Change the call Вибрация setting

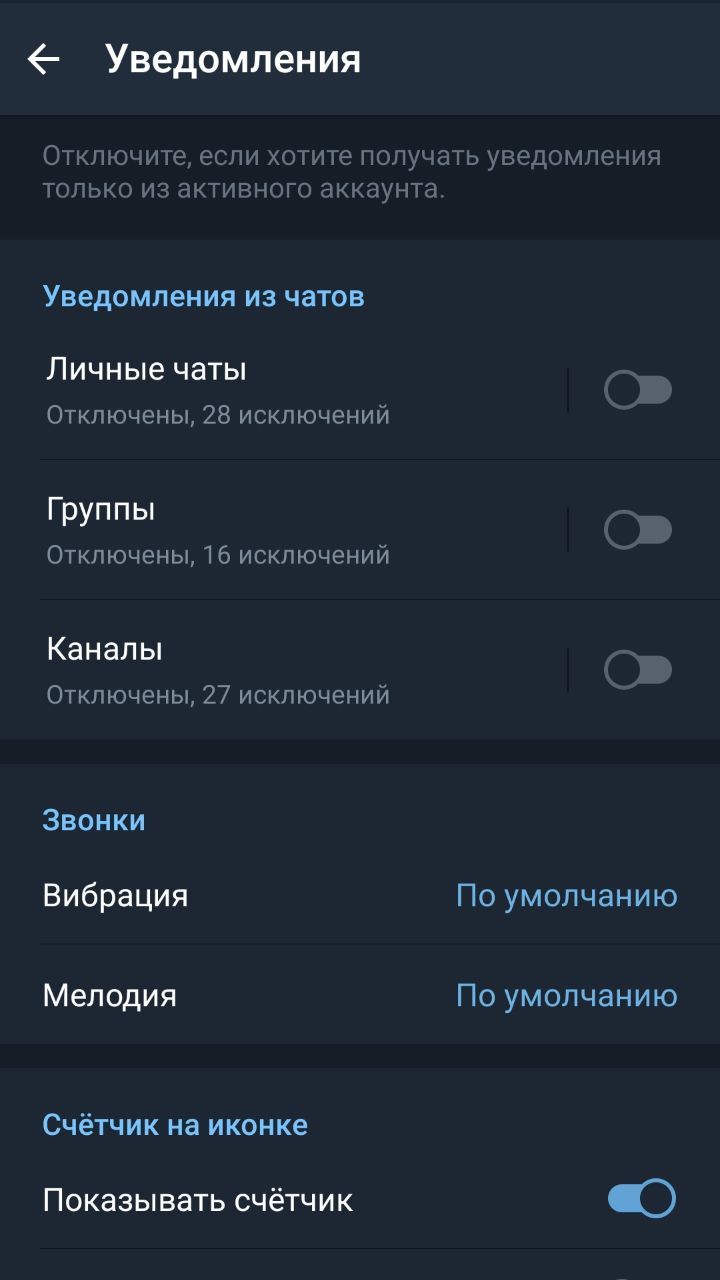click(x=360, y=895)
